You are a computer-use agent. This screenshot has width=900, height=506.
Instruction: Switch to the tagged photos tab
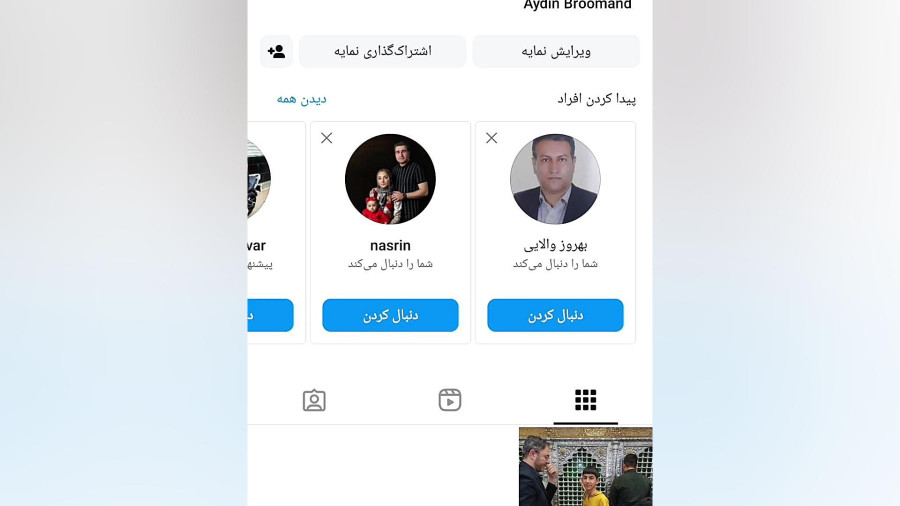click(314, 400)
